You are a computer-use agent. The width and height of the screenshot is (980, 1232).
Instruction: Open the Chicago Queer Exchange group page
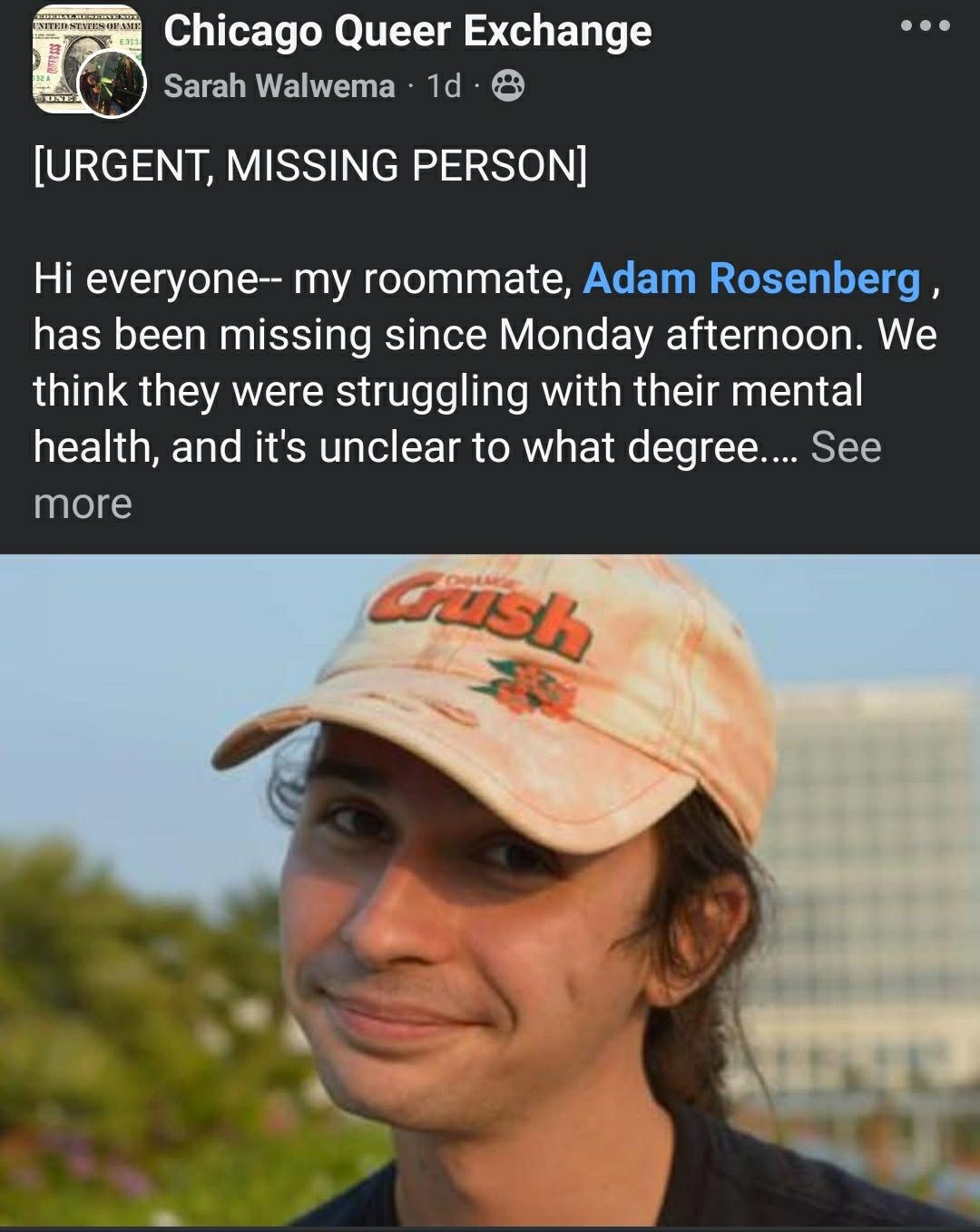point(407,31)
